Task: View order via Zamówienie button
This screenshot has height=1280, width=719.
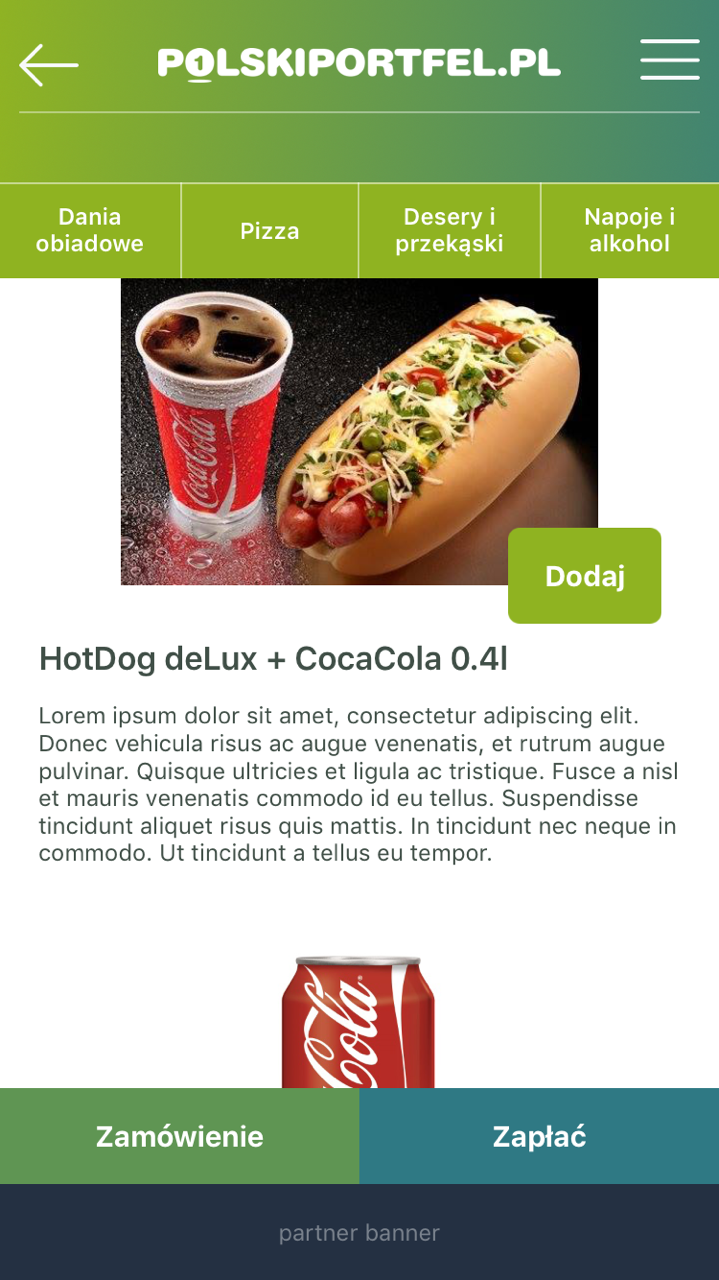Action: tap(179, 1136)
